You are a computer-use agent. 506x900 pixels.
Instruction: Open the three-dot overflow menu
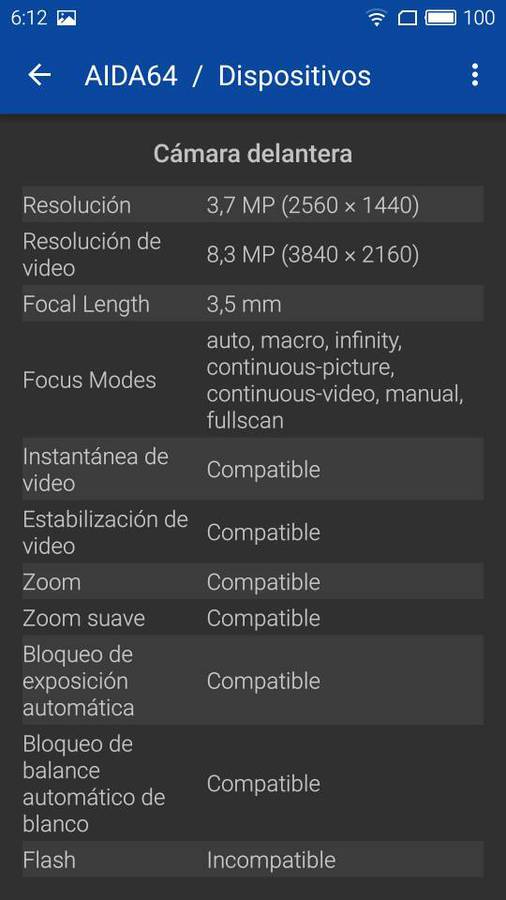[474, 75]
